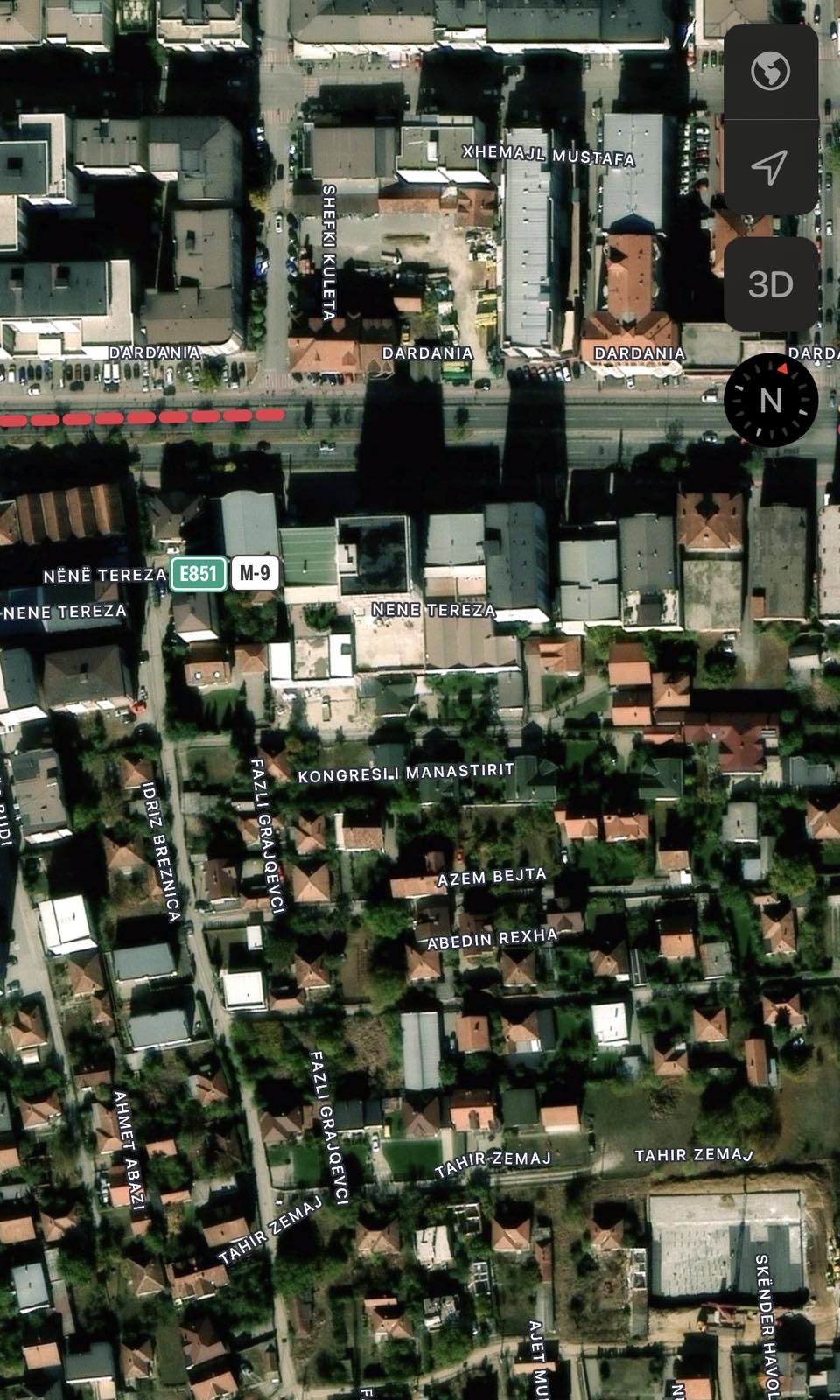Open the map mode globe button
The width and height of the screenshot is (840, 1400).
tap(770, 71)
